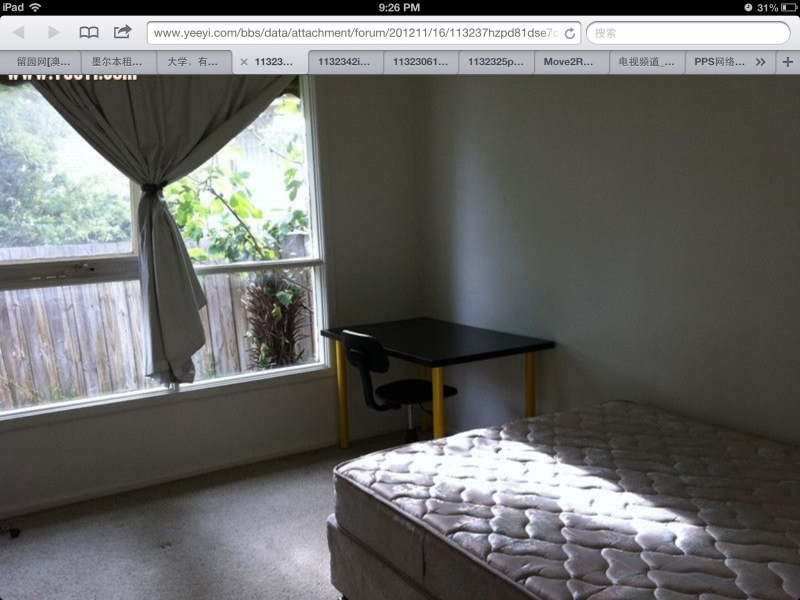Image resolution: width=800 pixels, height=600 pixels.
Task: Open a new tab with plus button
Action: point(787,62)
